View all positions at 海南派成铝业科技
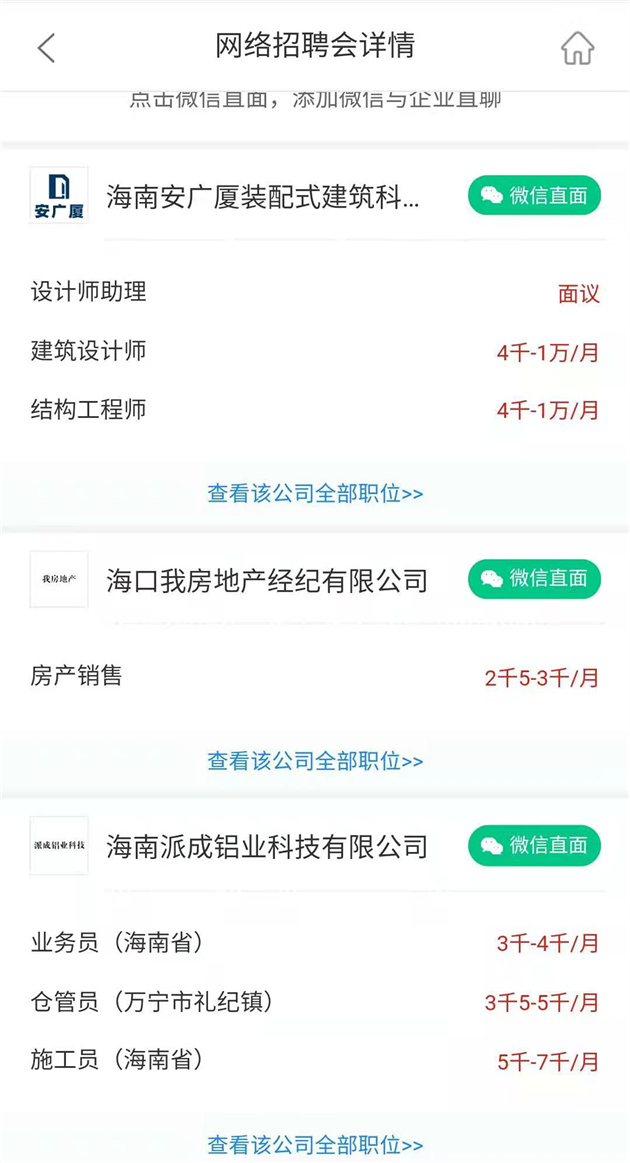Screen dimensions: 630x1163 [x=315, y=1144]
